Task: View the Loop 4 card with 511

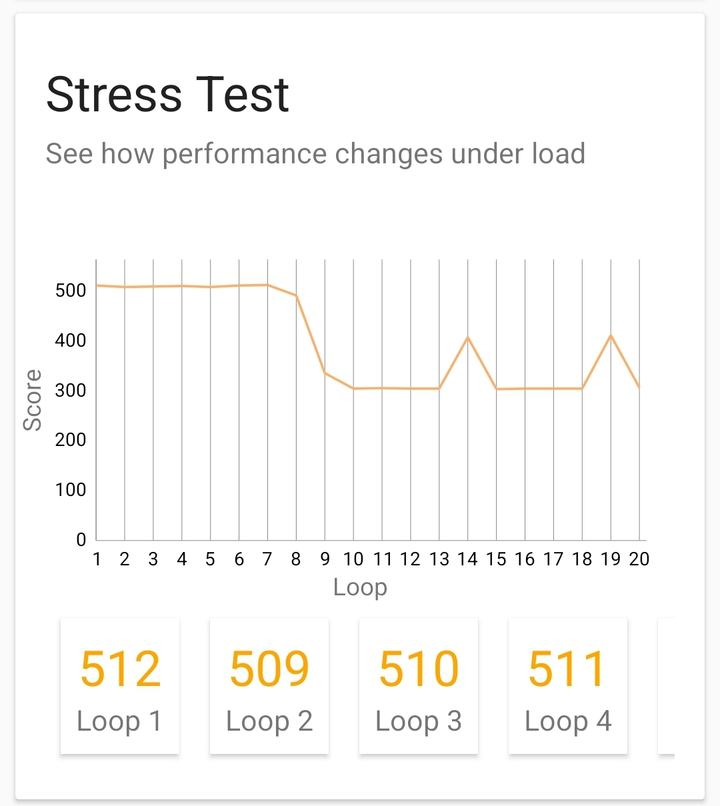Action: (x=568, y=686)
